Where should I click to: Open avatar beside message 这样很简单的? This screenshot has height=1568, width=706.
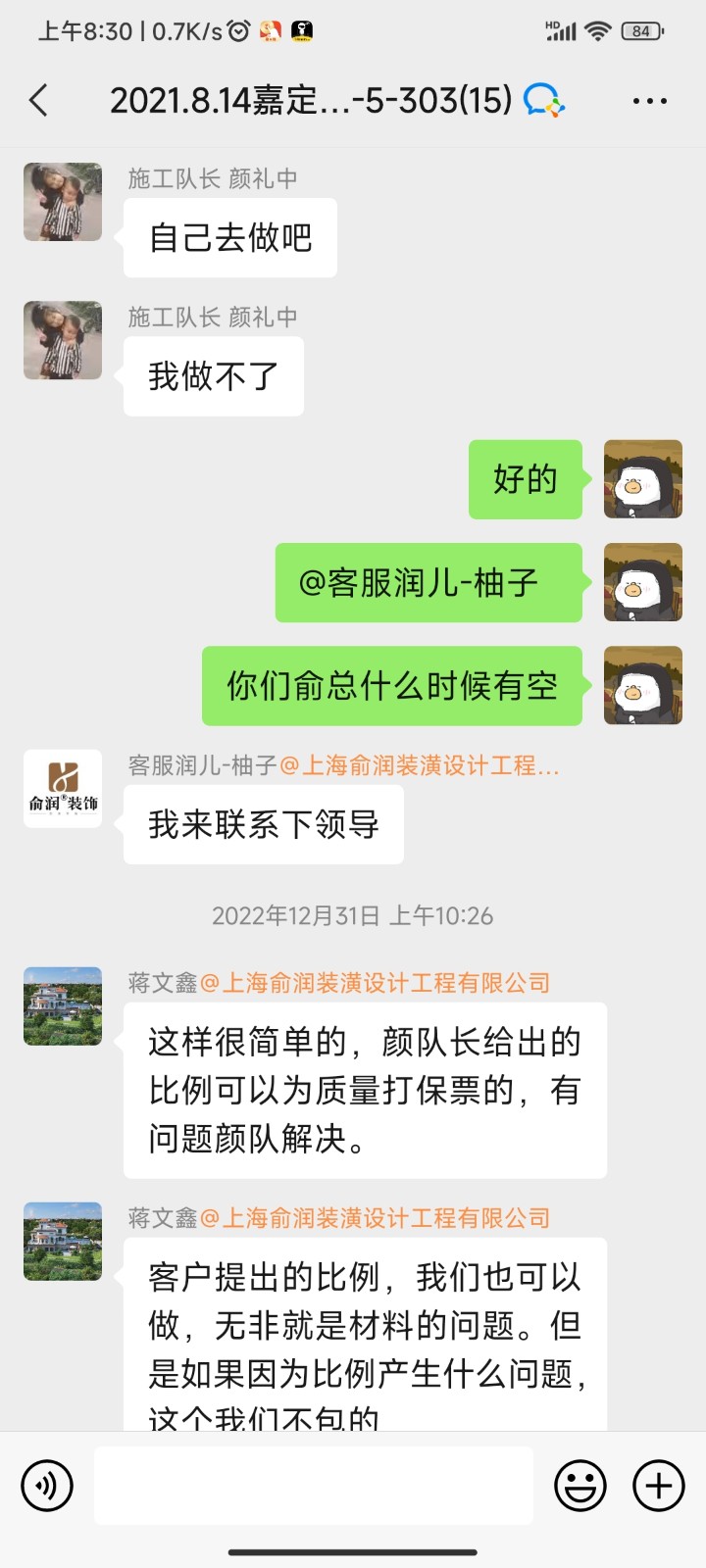pyautogui.click(x=63, y=1006)
